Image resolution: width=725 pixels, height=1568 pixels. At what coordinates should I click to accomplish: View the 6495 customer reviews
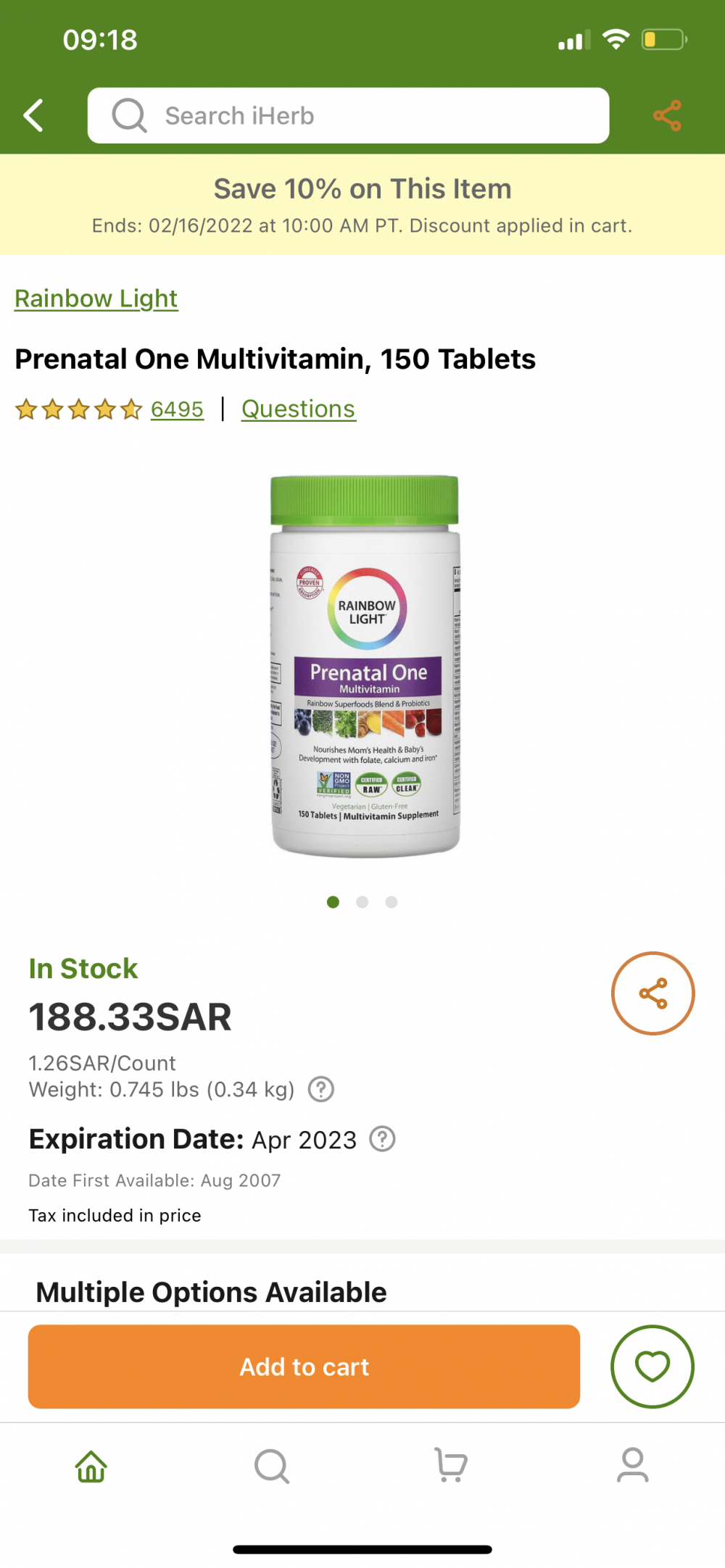pyautogui.click(x=177, y=409)
